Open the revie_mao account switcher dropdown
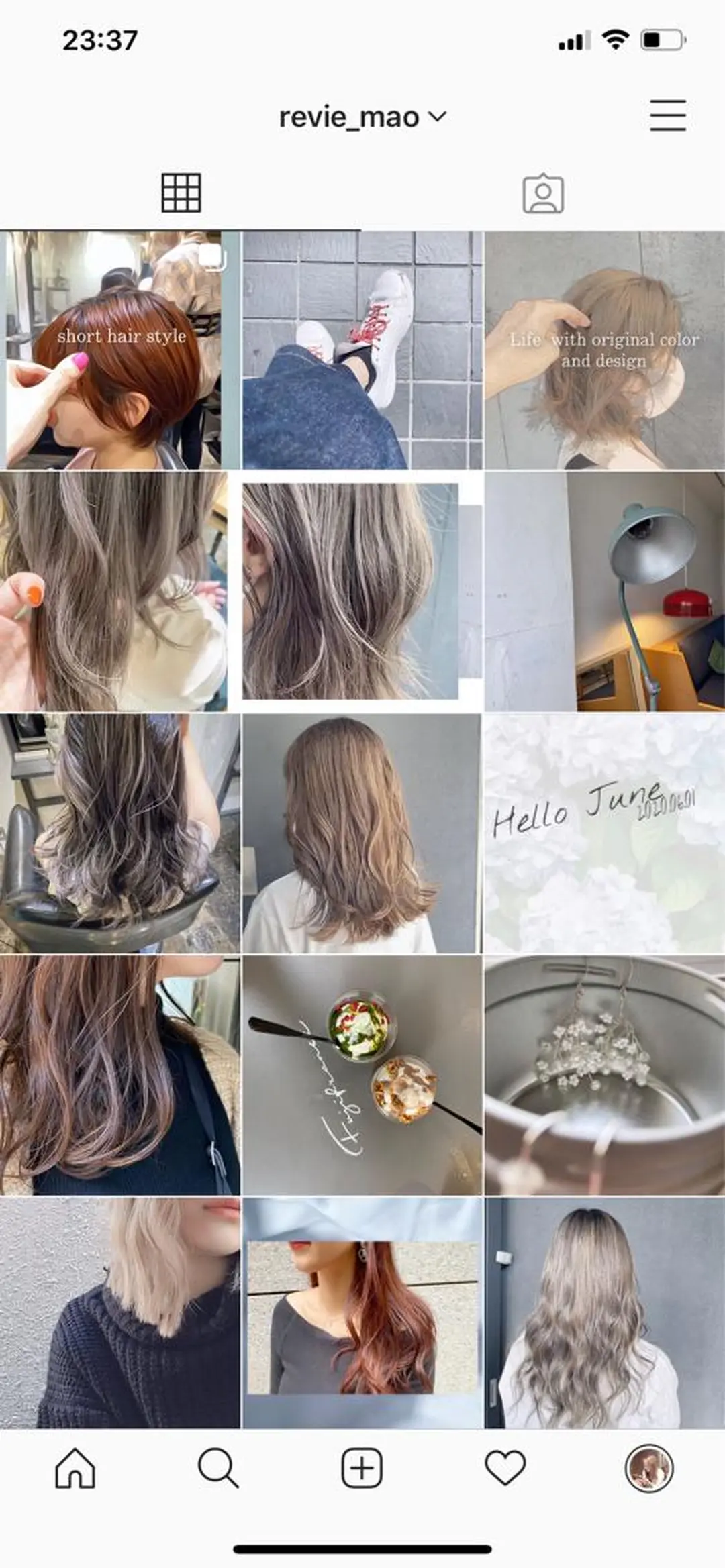 (x=362, y=117)
